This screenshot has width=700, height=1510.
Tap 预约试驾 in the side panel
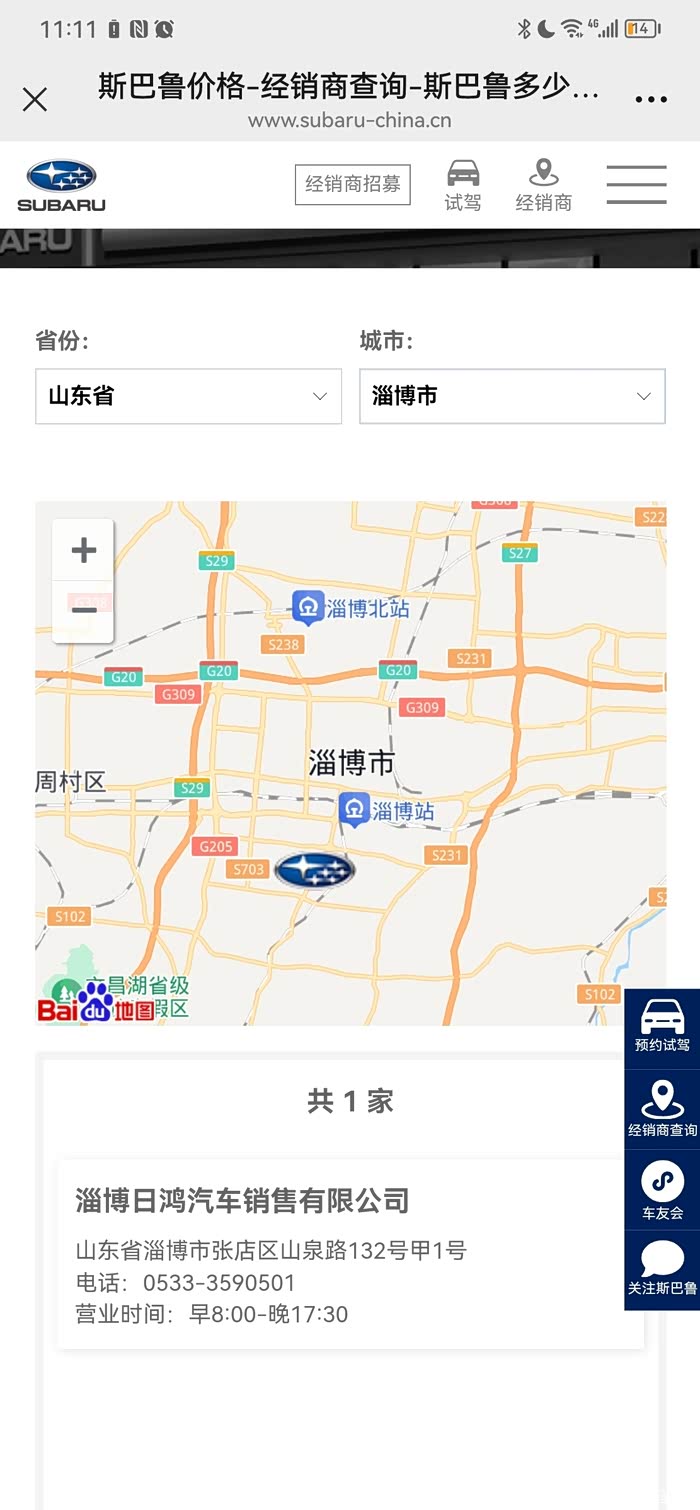[662, 1029]
